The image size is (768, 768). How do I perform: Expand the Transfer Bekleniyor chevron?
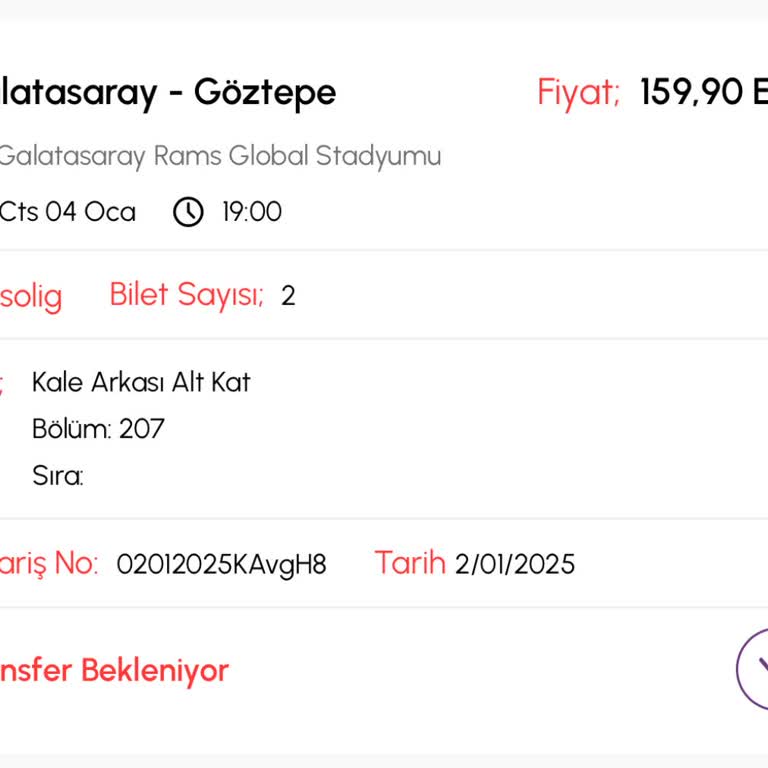(755, 668)
